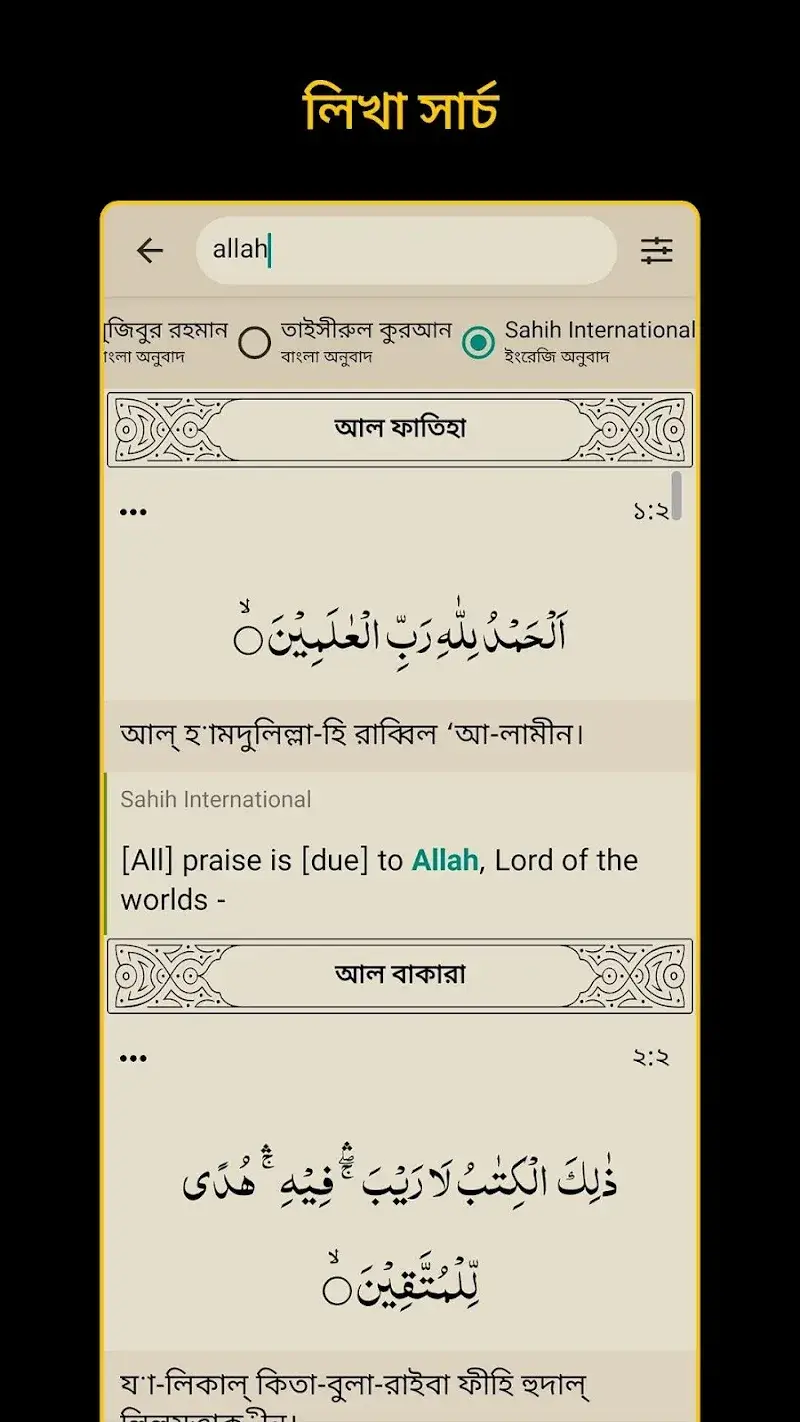
Task: Select the Sahih International English translation
Action: [x=478, y=342]
